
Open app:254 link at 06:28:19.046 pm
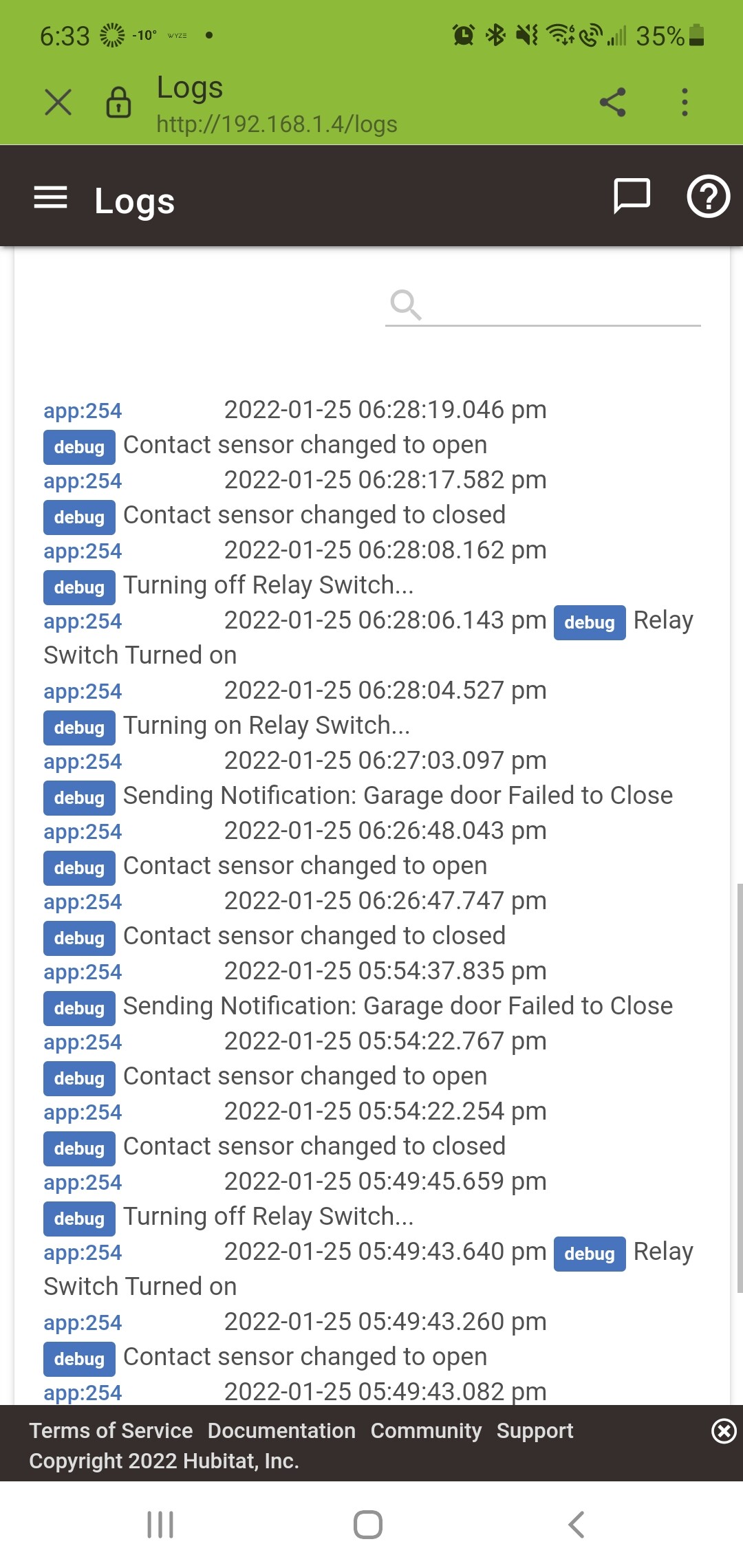83,411
